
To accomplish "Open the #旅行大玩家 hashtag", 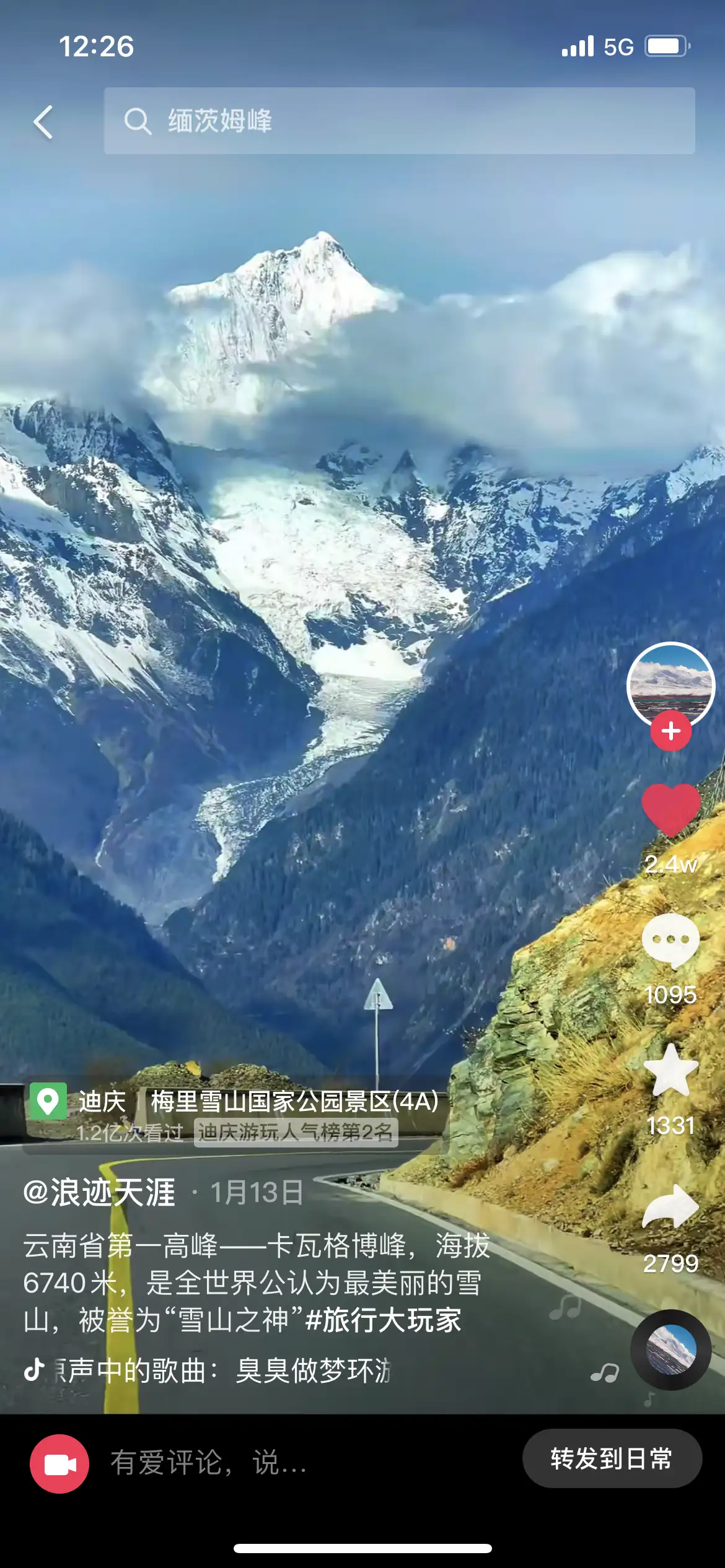I will pos(383,1320).
